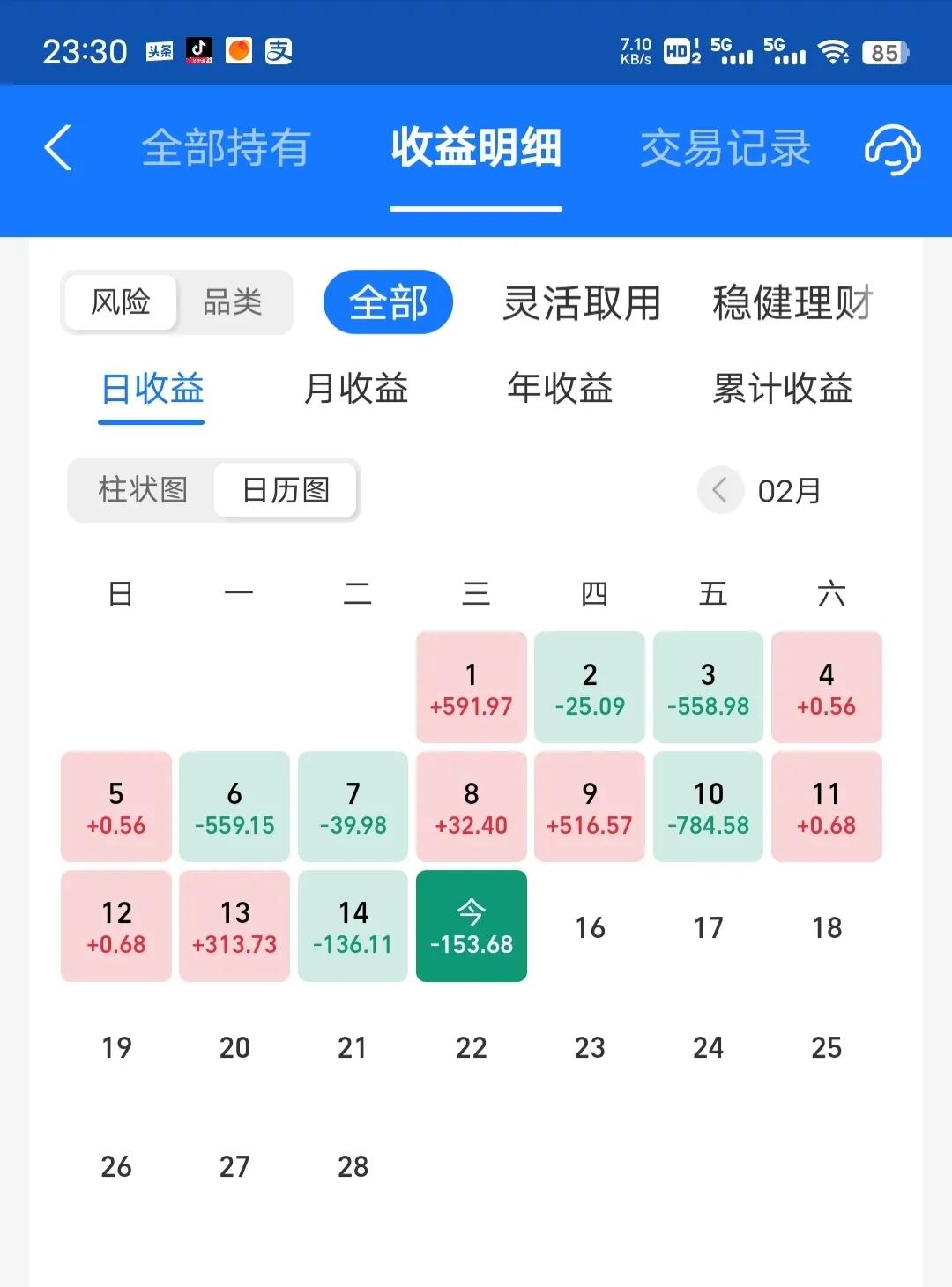952x1287 pixels.
Task: Switch to the 全部持有 tab
Action: click(226, 147)
